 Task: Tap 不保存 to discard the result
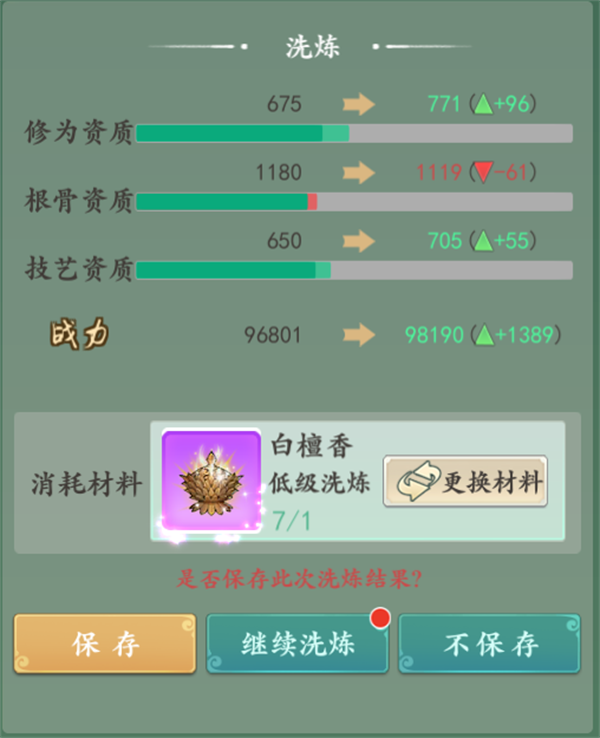pos(489,643)
